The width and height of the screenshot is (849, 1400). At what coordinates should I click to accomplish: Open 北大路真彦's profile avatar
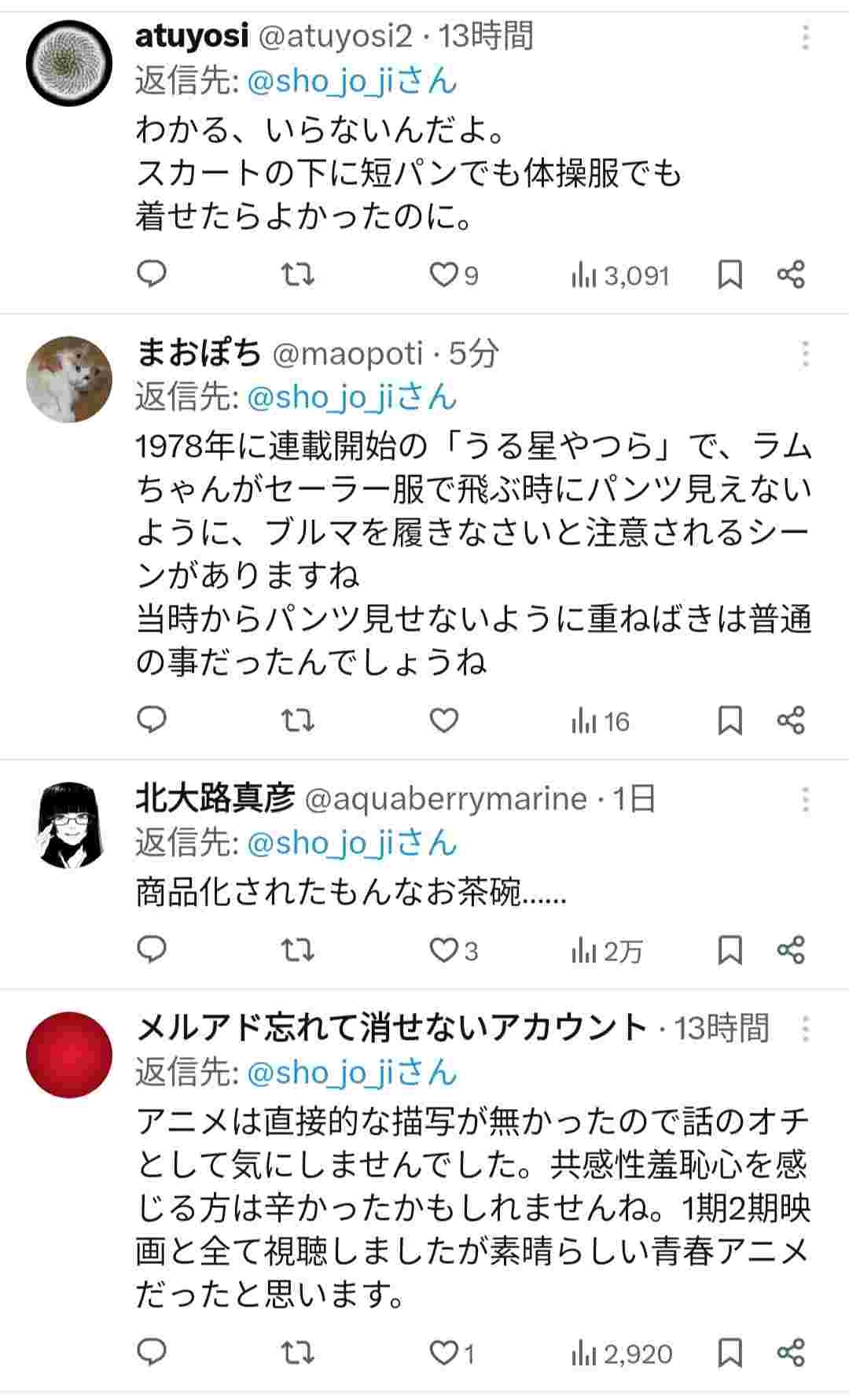pyautogui.click(x=69, y=825)
